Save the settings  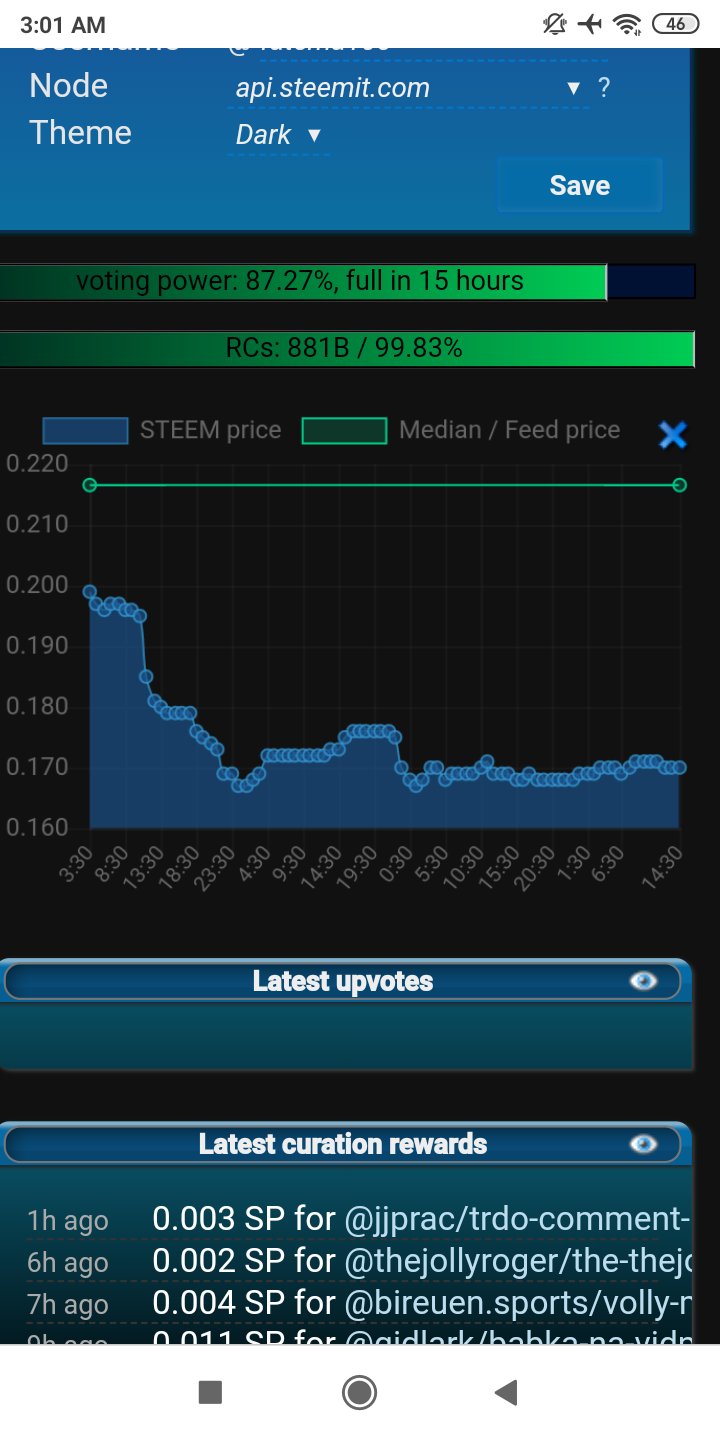(579, 185)
